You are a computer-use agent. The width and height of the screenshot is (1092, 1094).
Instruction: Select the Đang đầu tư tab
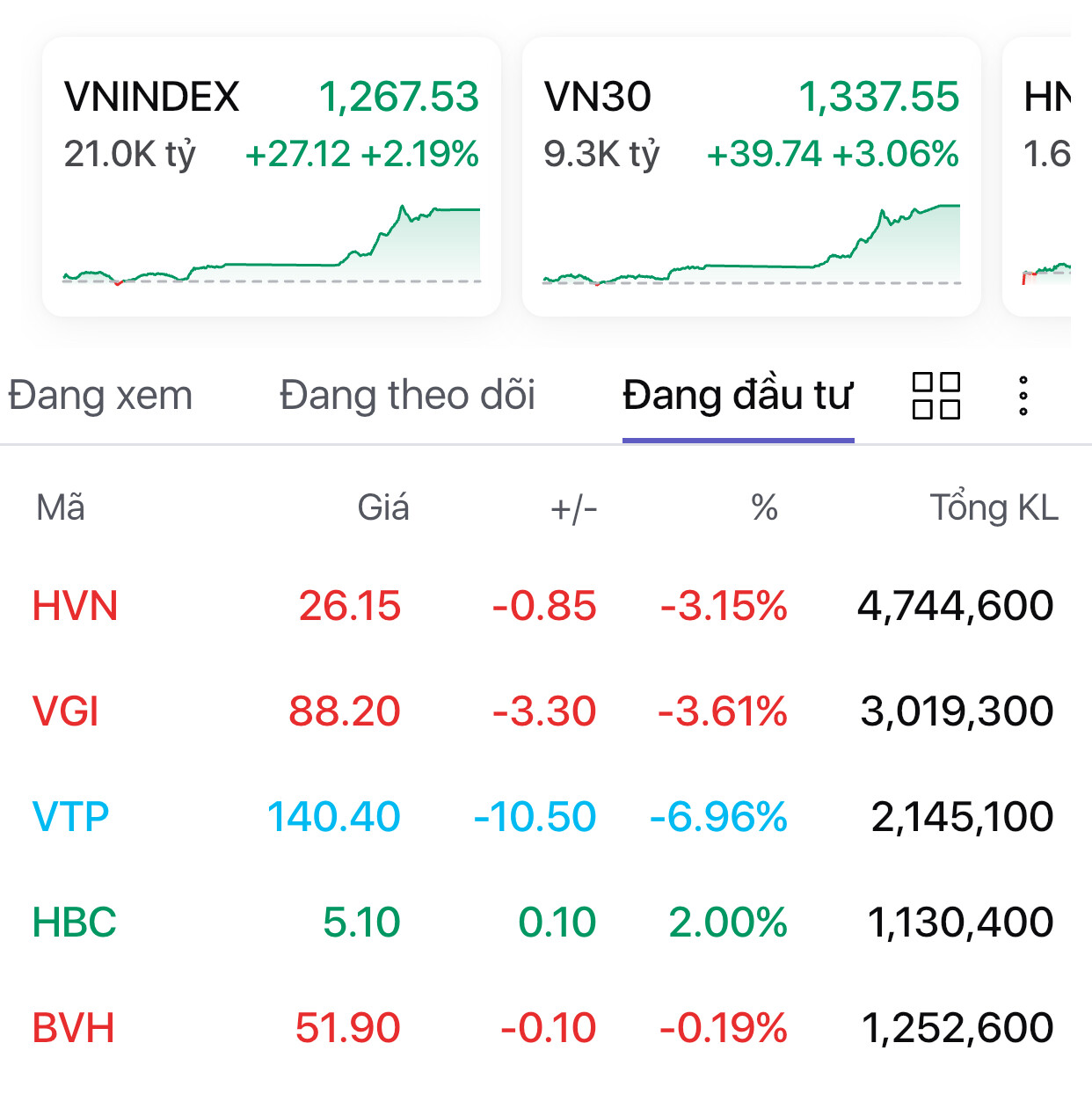tap(738, 396)
